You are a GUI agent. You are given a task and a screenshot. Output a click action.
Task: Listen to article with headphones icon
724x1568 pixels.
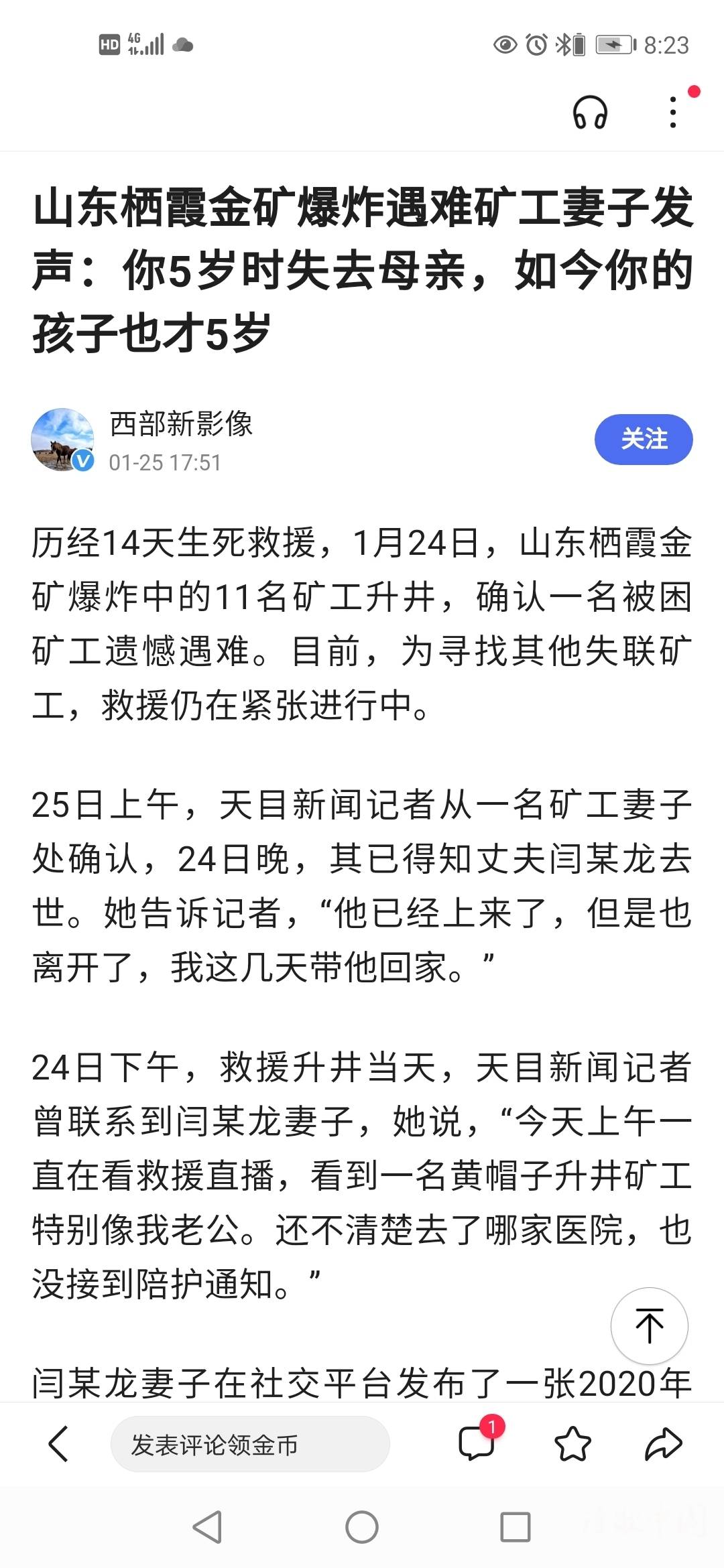[590, 112]
